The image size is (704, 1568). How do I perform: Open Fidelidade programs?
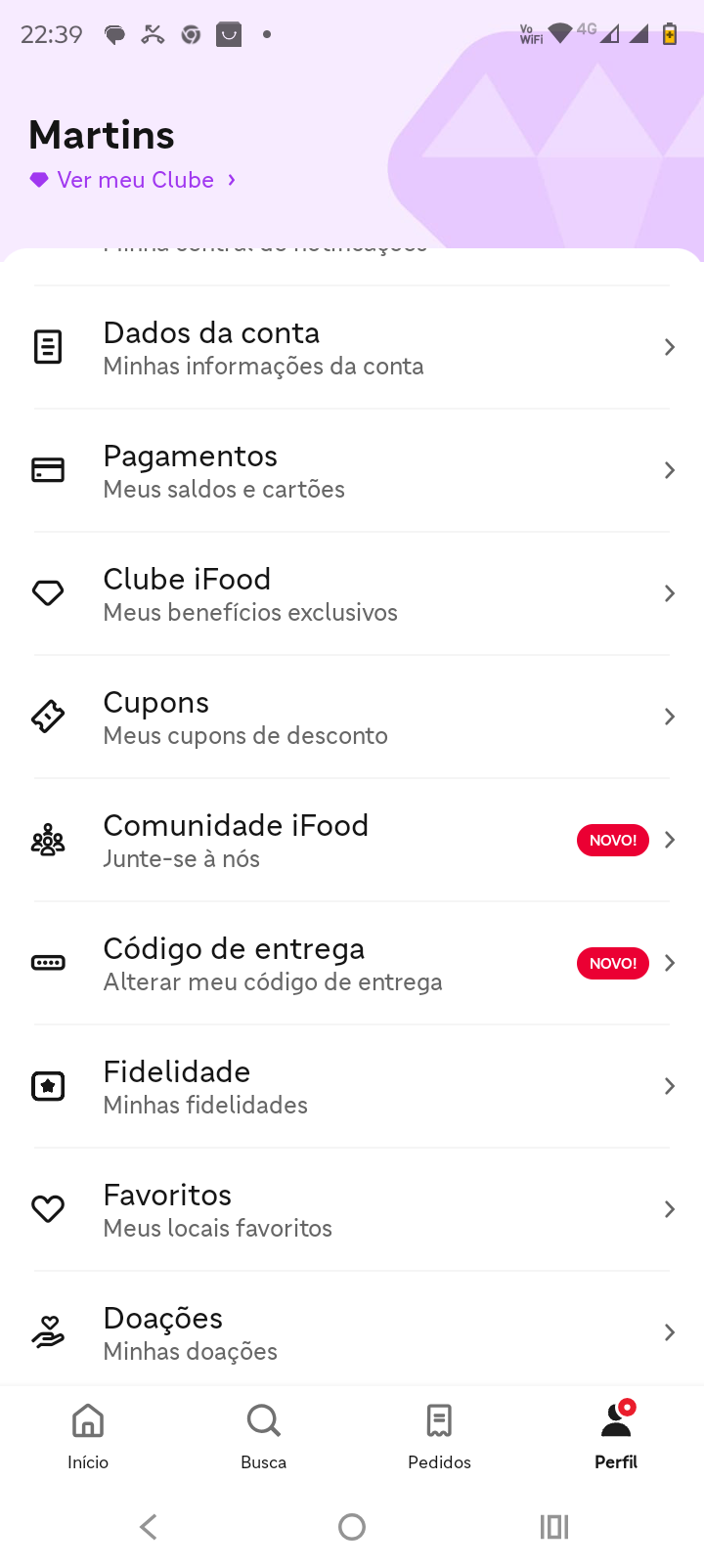pyautogui.click(x=352, y=1087)
